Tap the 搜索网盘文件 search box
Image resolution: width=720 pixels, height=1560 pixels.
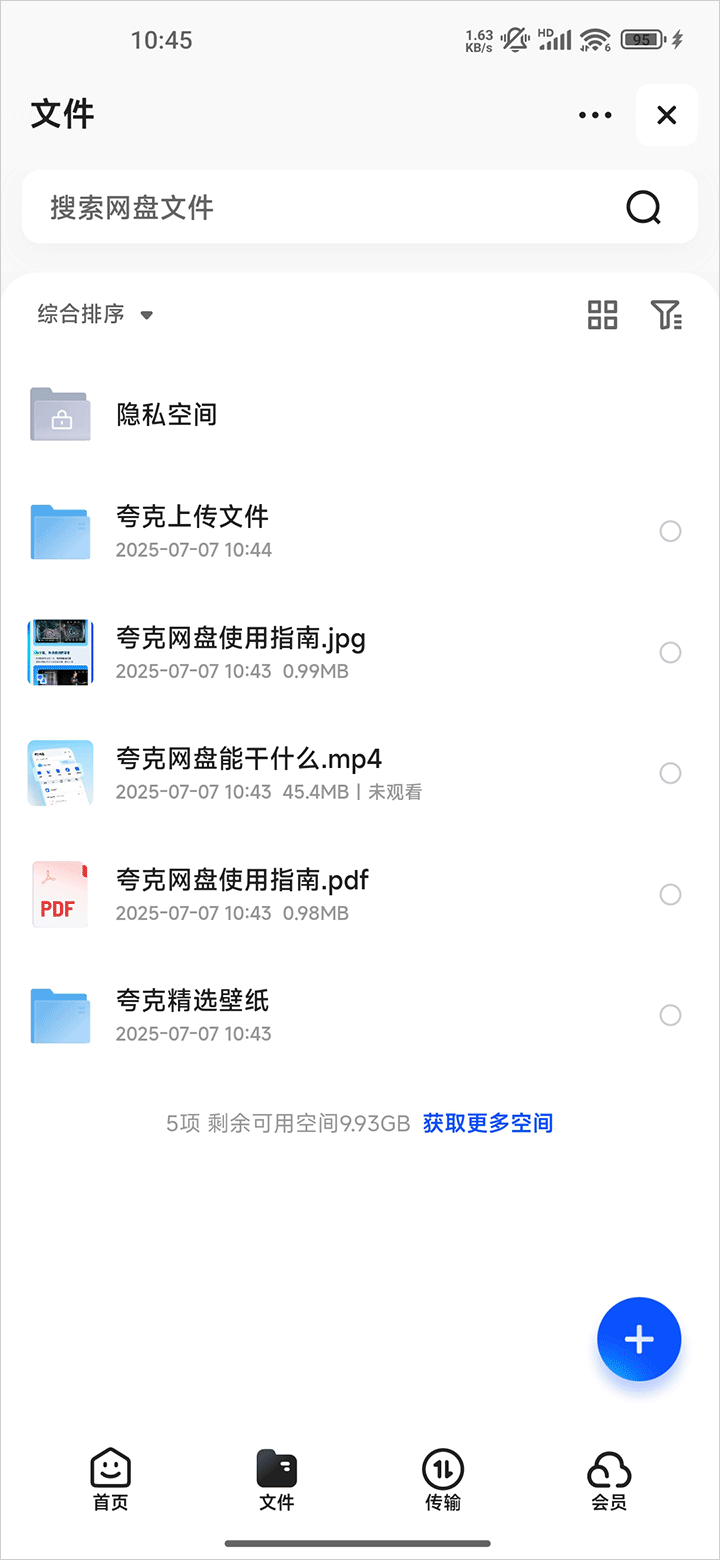coord(330,207)
